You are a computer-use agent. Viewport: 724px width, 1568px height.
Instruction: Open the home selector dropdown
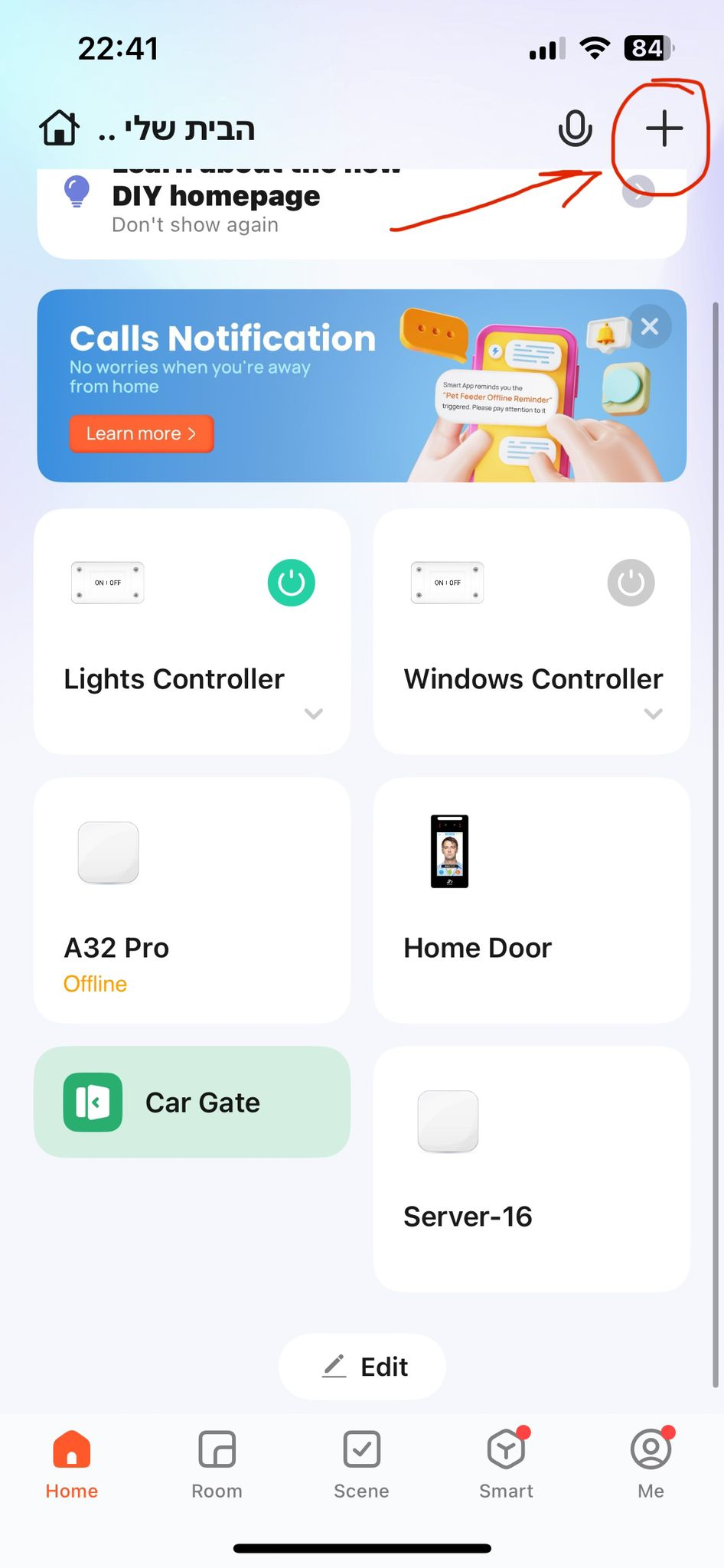click(147, 129)
